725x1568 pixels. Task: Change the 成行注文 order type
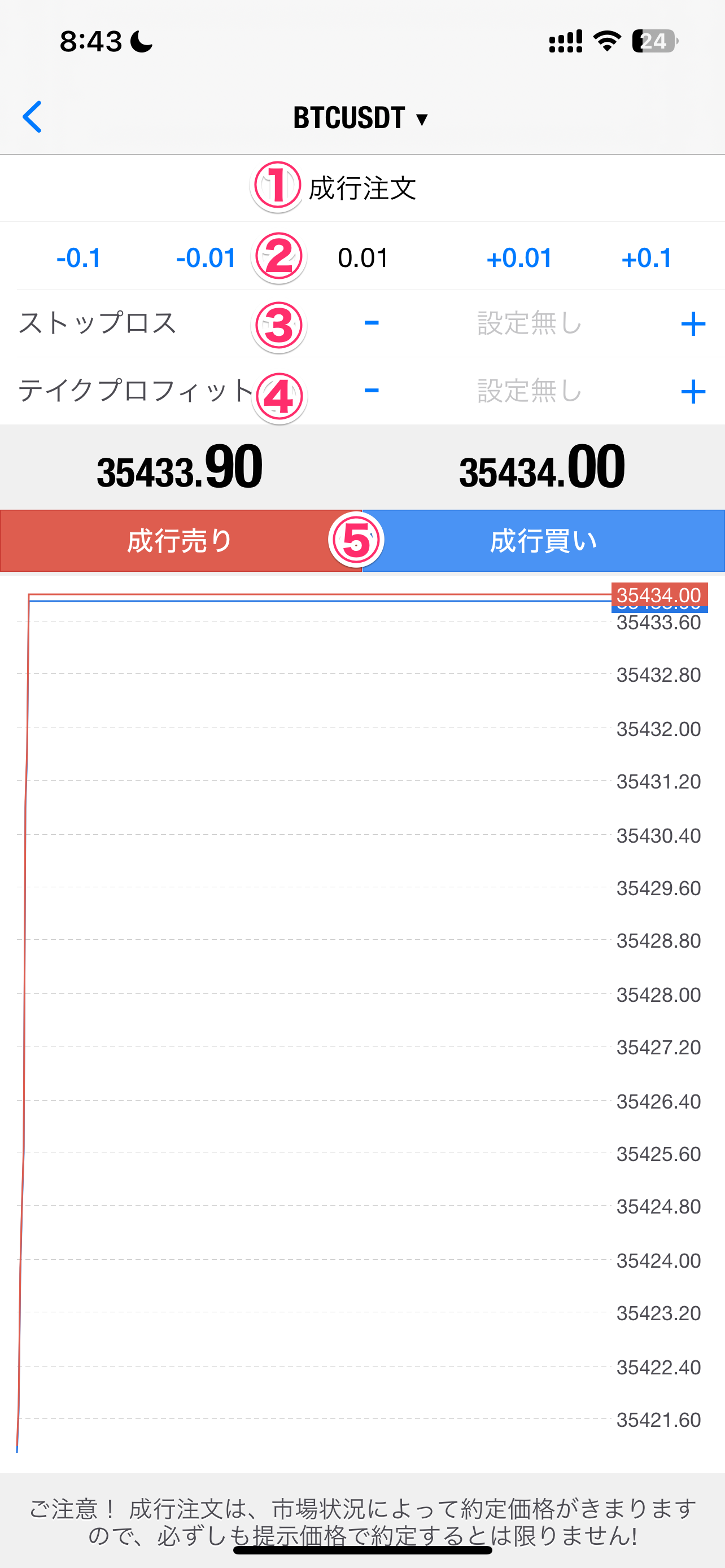[x=362, y=188]
